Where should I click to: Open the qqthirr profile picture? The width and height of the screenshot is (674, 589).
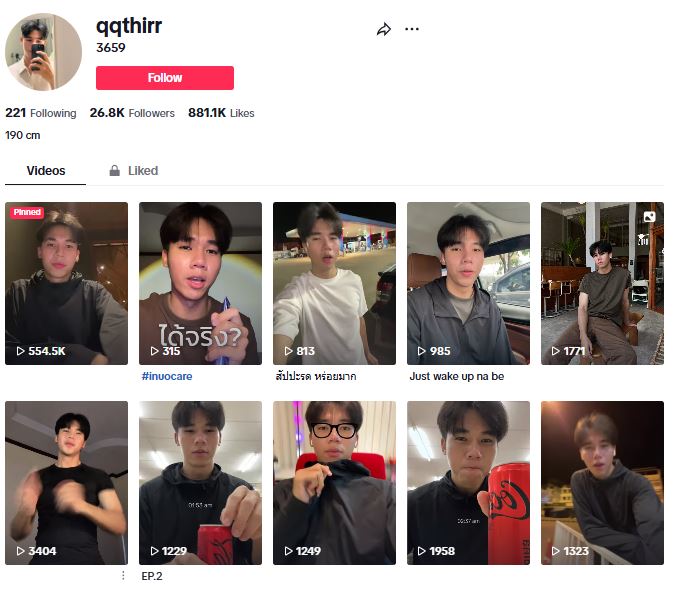coord(44,52)
